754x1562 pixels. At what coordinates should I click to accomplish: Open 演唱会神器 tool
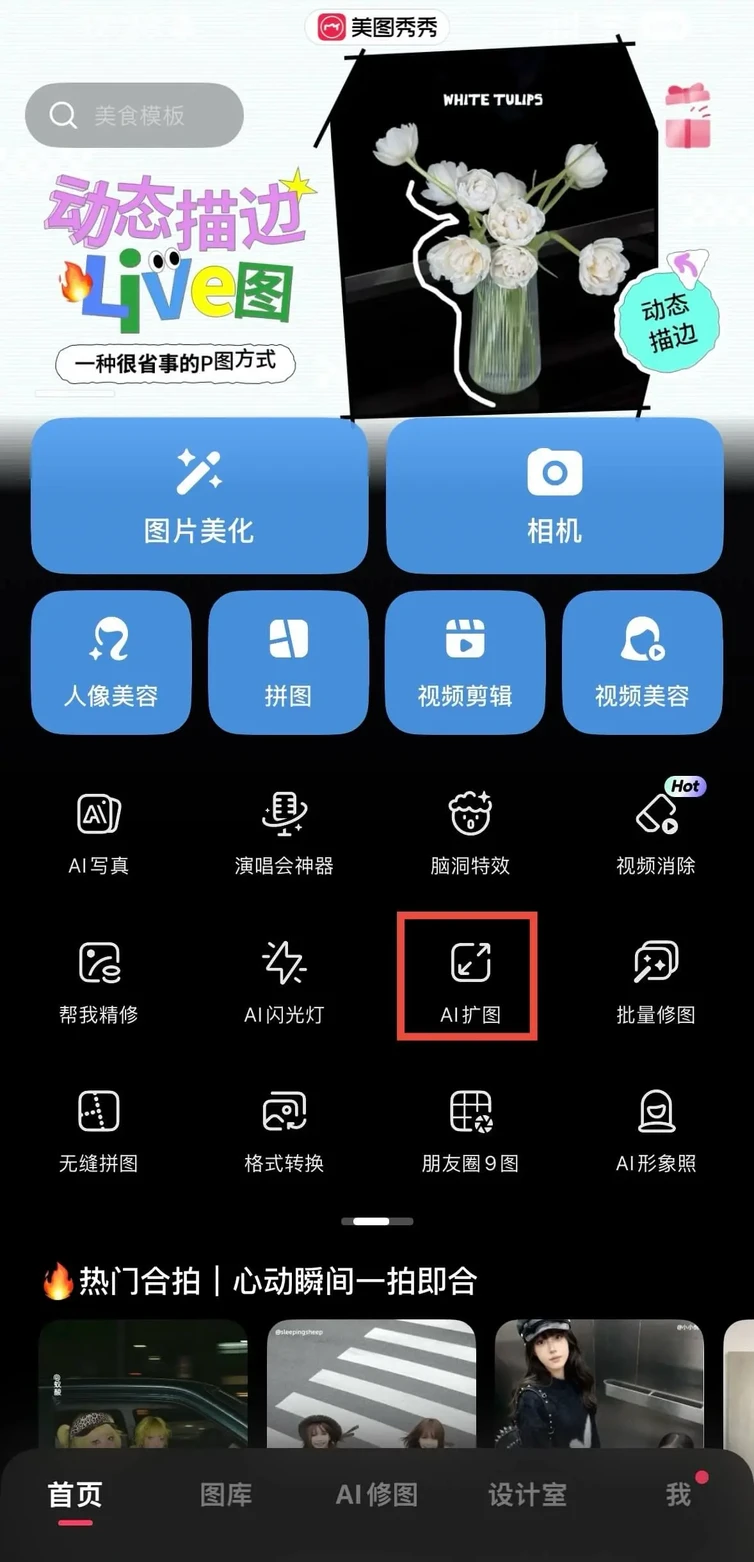pos(284,832)
